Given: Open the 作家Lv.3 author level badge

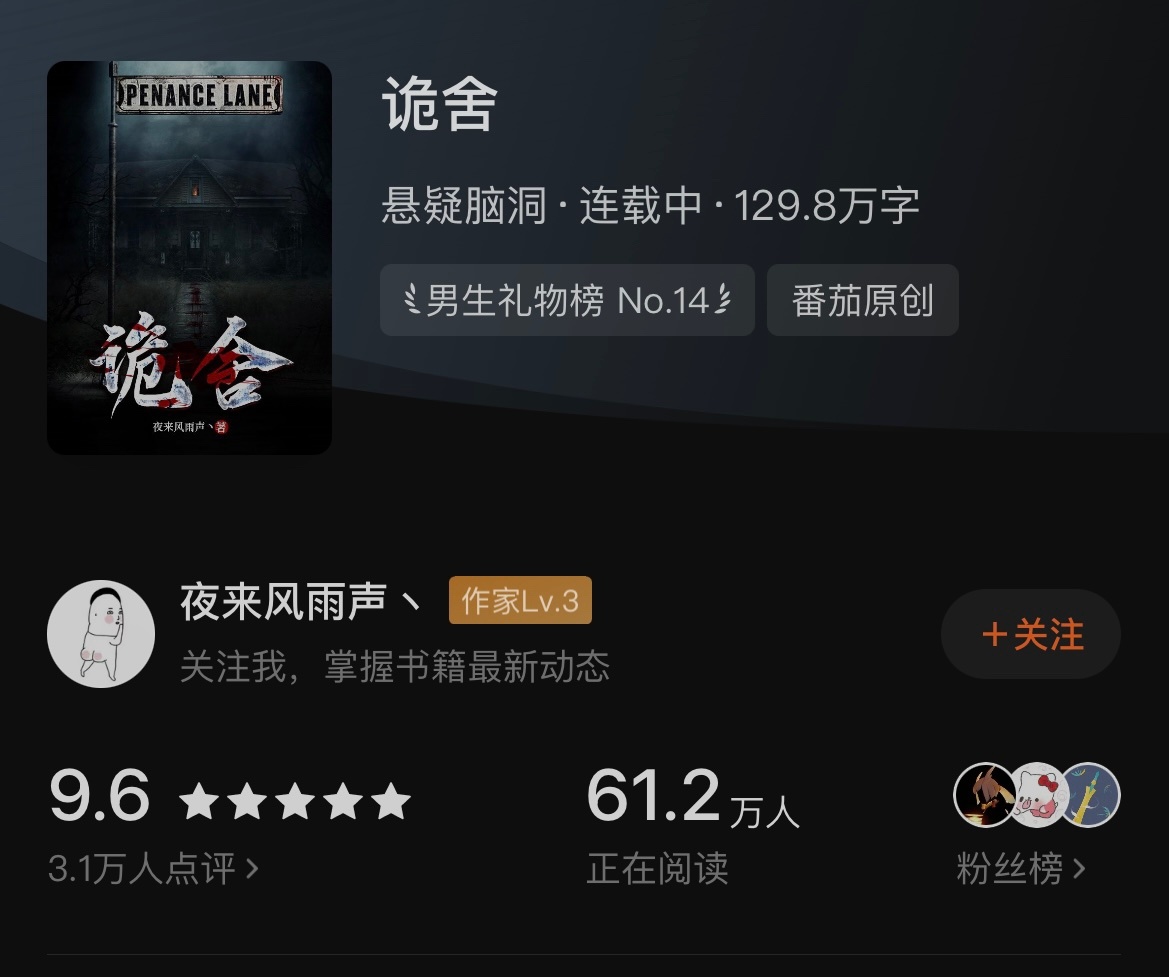Looking at the screenshot, I should pos(520,601).
